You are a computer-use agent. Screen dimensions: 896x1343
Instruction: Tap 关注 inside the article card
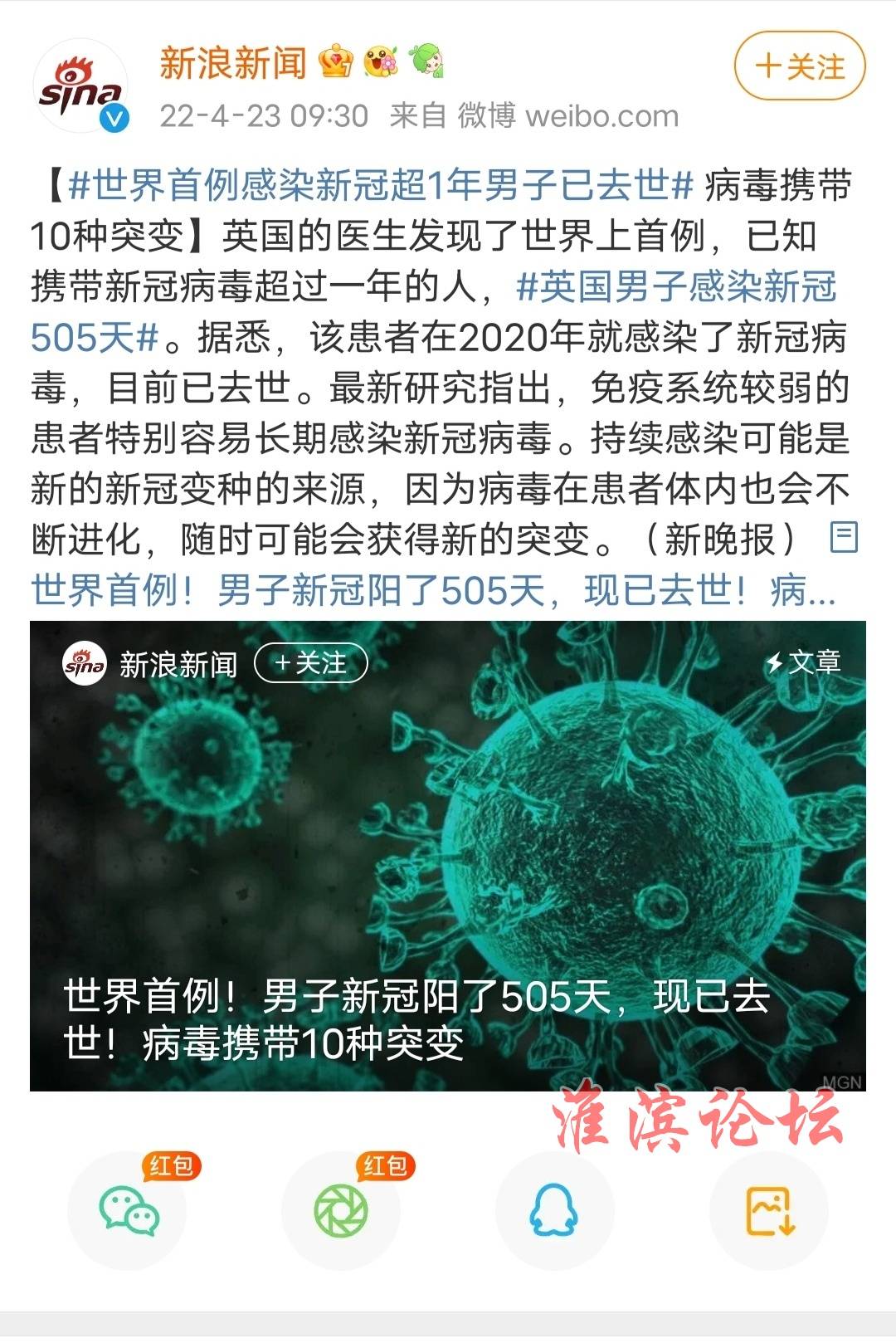point(310,663)
